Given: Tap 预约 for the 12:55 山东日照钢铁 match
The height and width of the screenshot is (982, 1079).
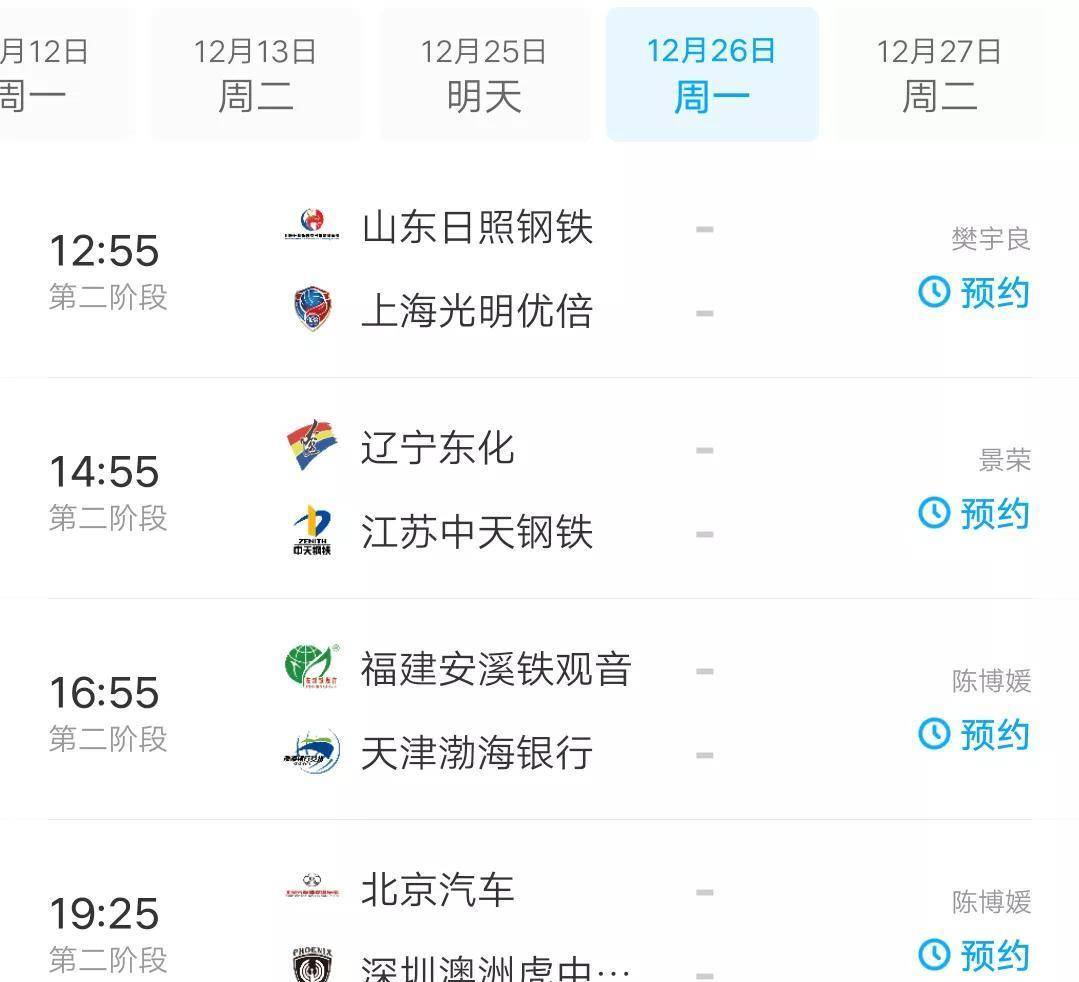Looking at the screenshot, I should (x=974, y=293).
